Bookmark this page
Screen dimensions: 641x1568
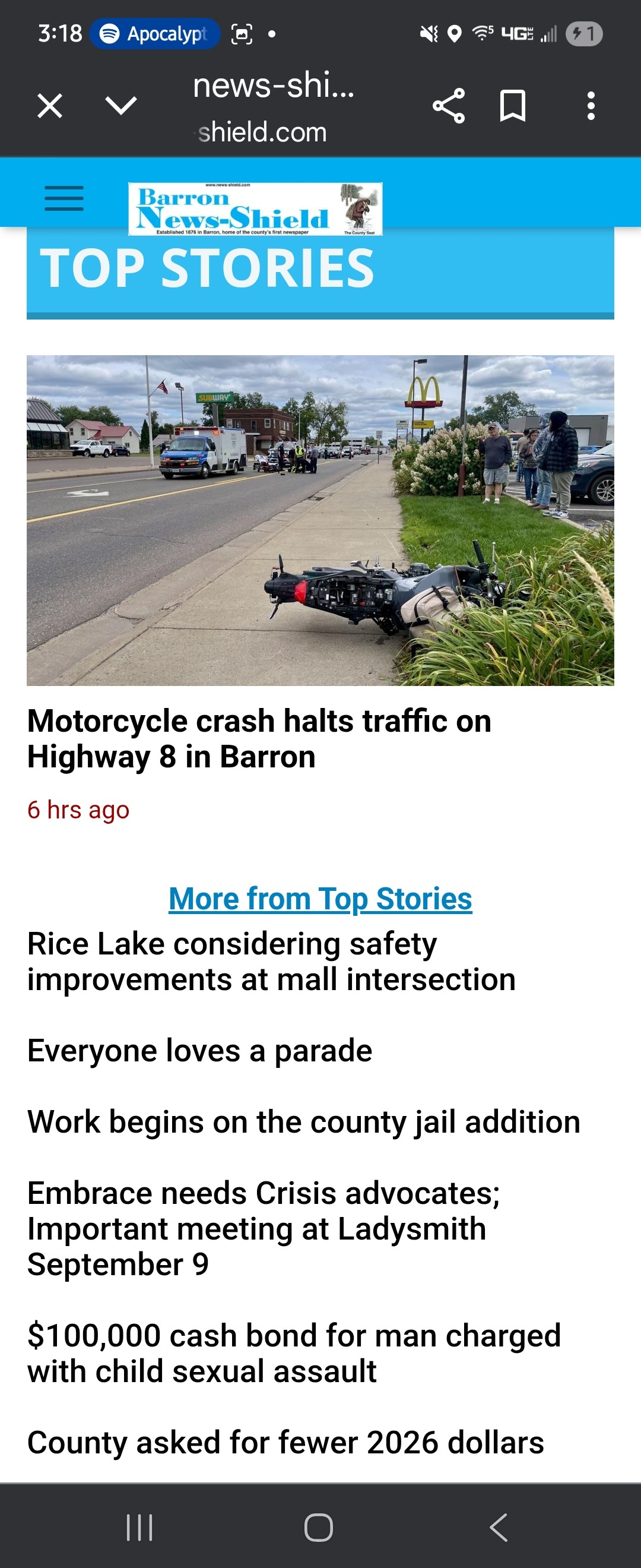pyautogui.click(x=512, y=106)
